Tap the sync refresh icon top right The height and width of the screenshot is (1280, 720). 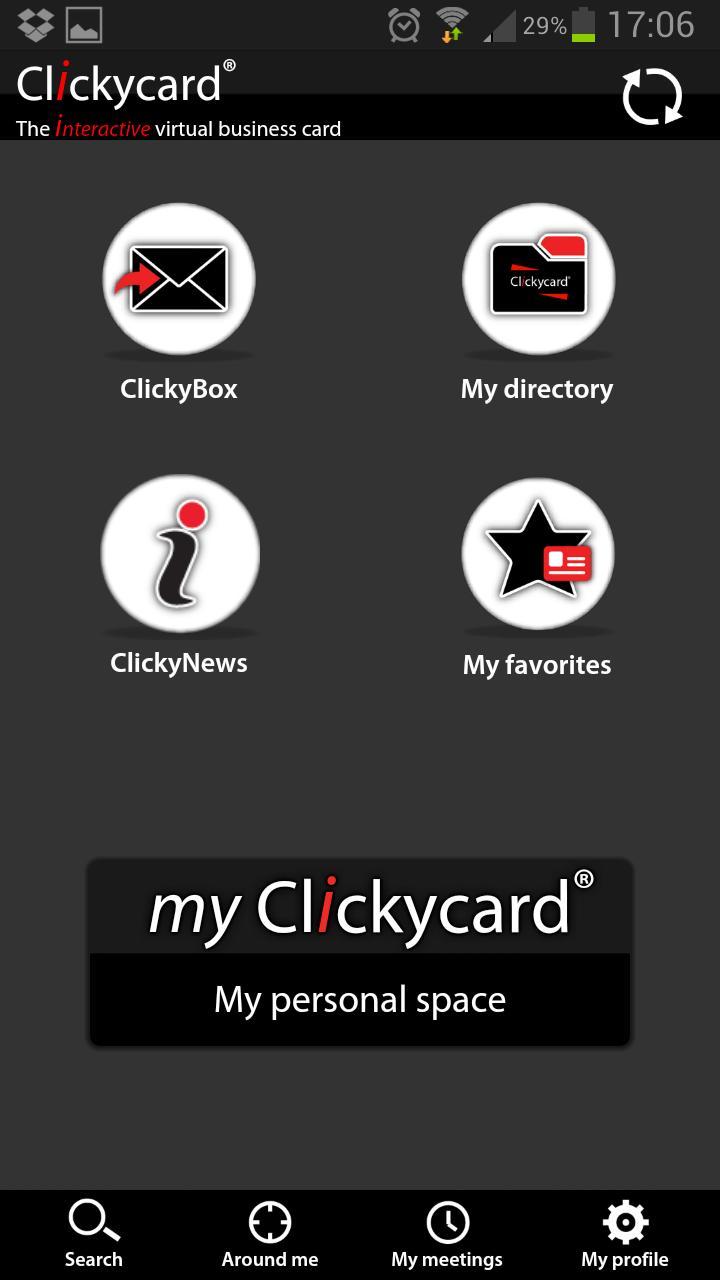[650, 95]
